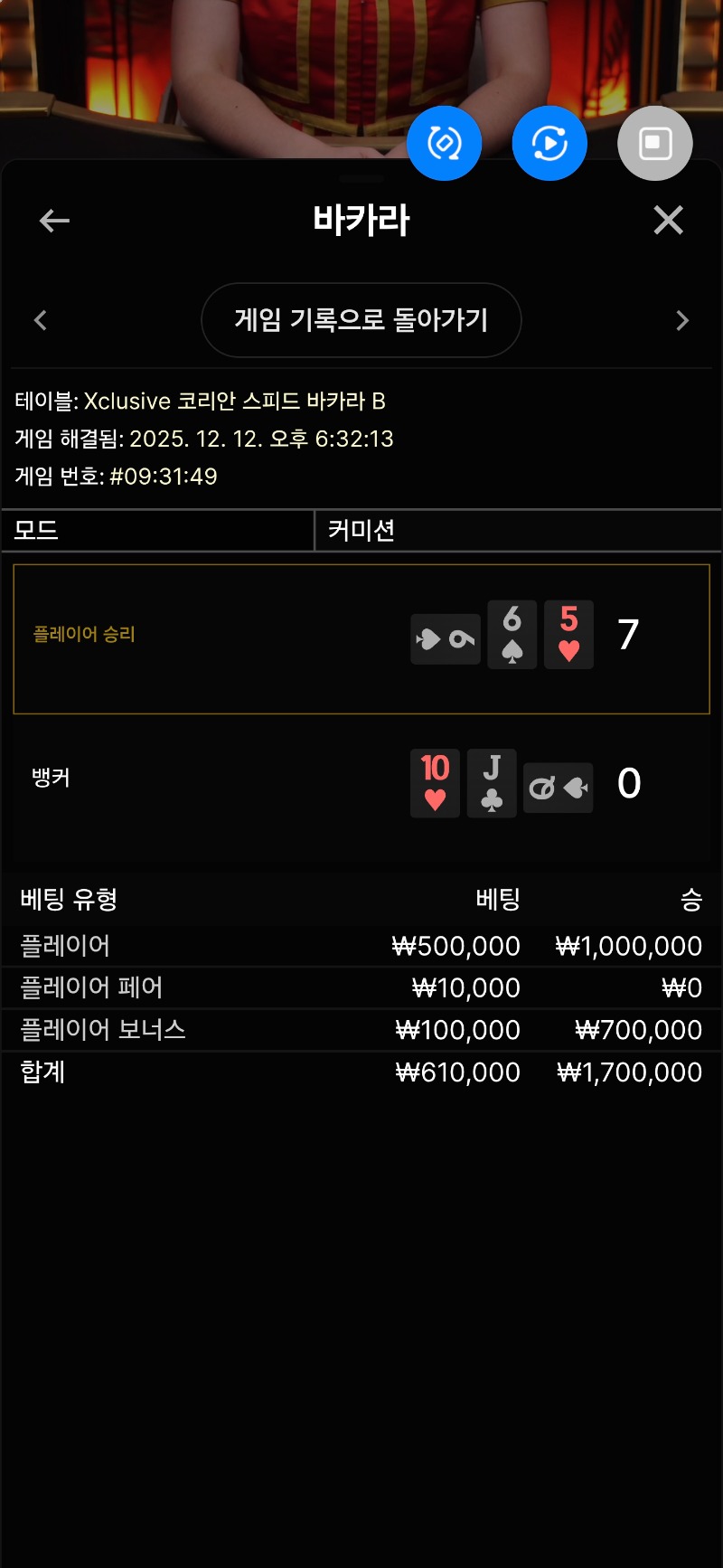Close the 바카라 panel

pos(668,220)
